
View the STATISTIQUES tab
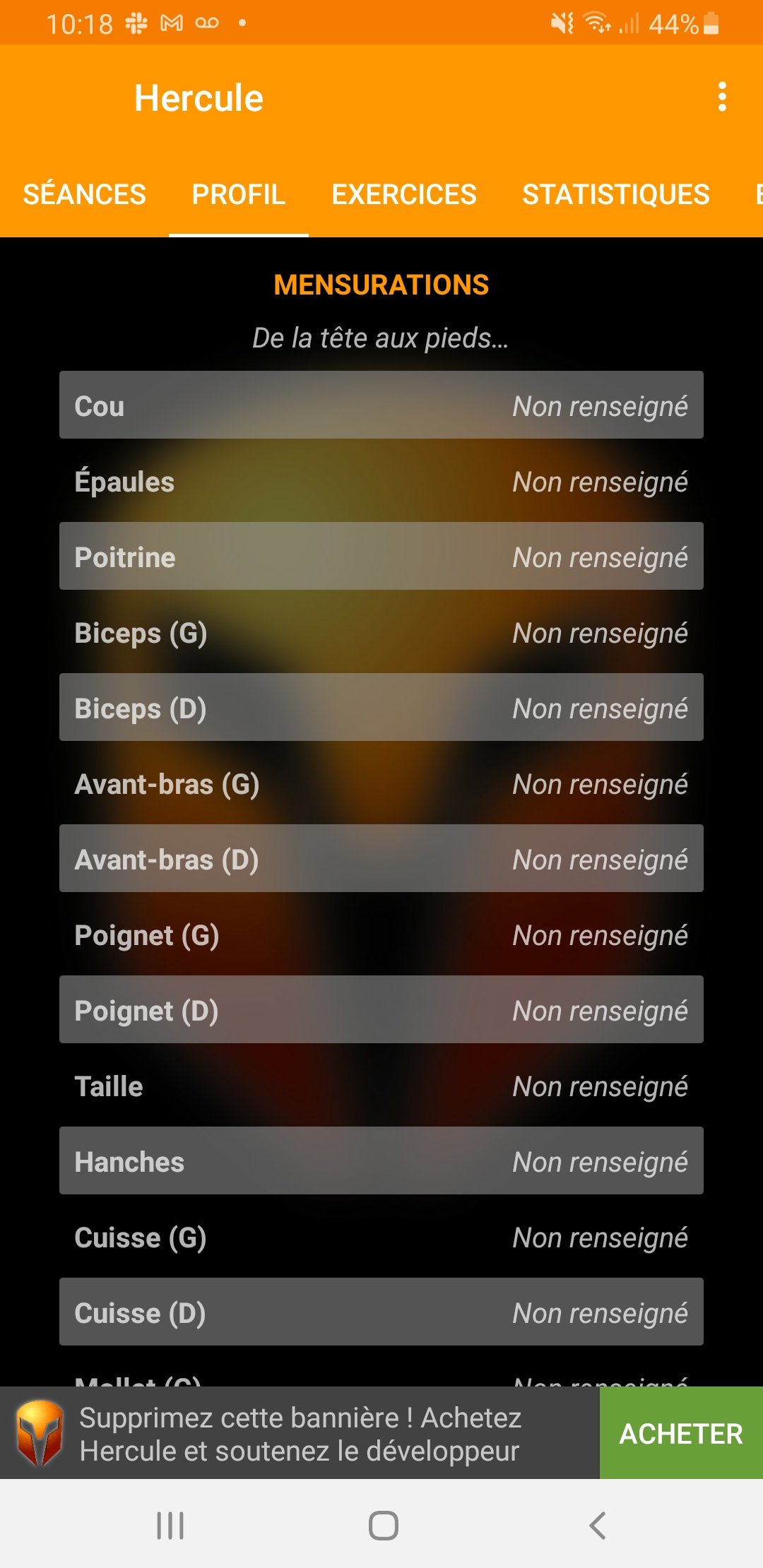coord(616,194)
